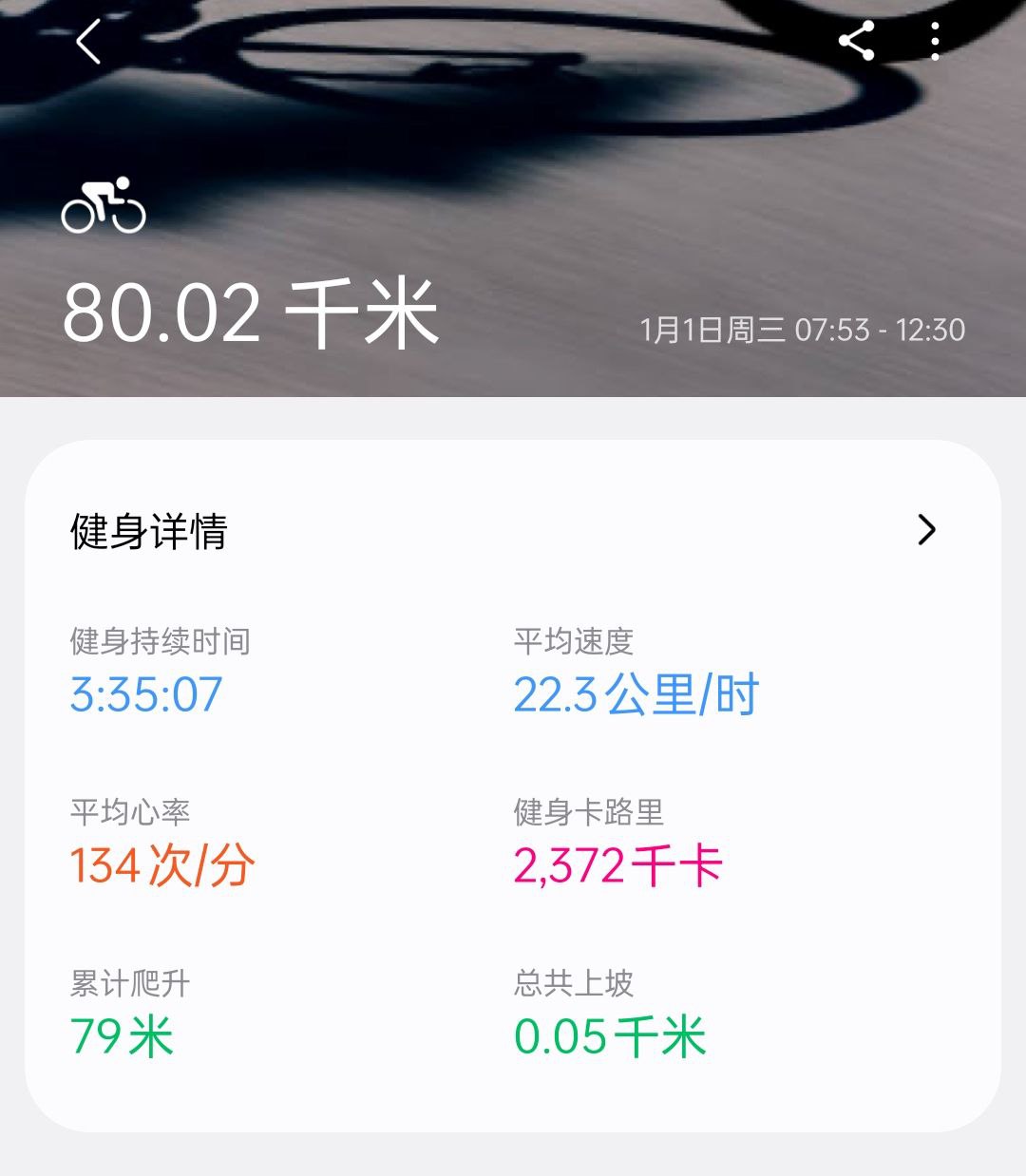Share this cycling workout
Viewport: 1026px width, 1176px height.
[x=856, y=42]
